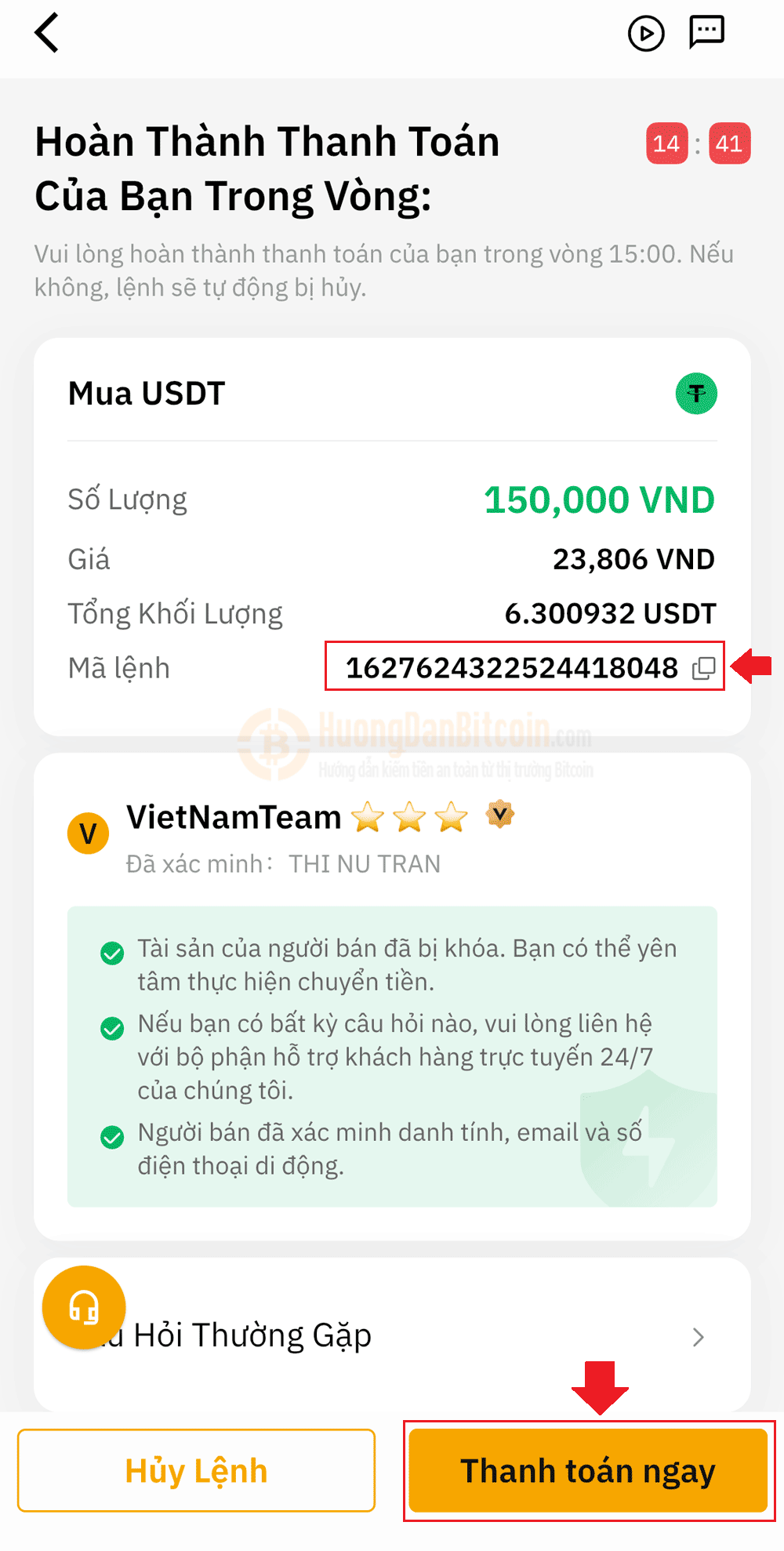Open the video tutorial play icon
Viewport: 784px width, 1551px height.
click(646, 34)
